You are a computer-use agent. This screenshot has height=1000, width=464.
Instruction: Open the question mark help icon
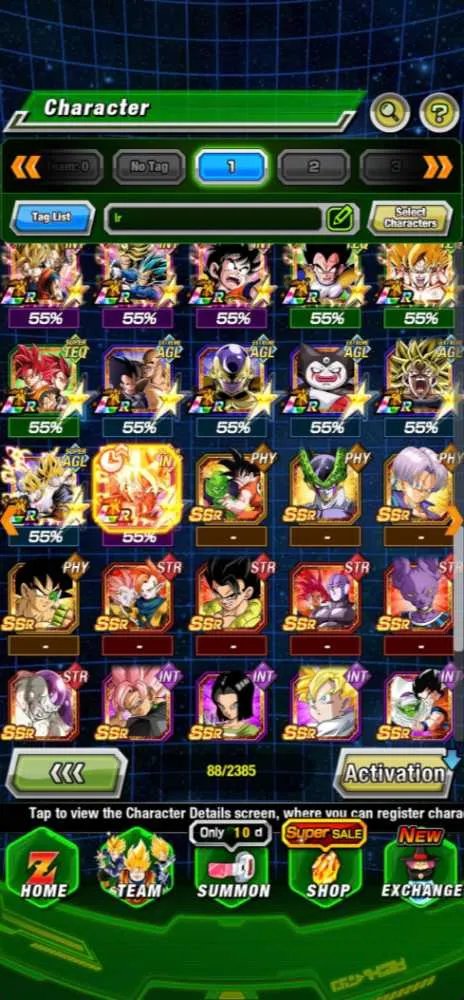click(x=439, y=113)
